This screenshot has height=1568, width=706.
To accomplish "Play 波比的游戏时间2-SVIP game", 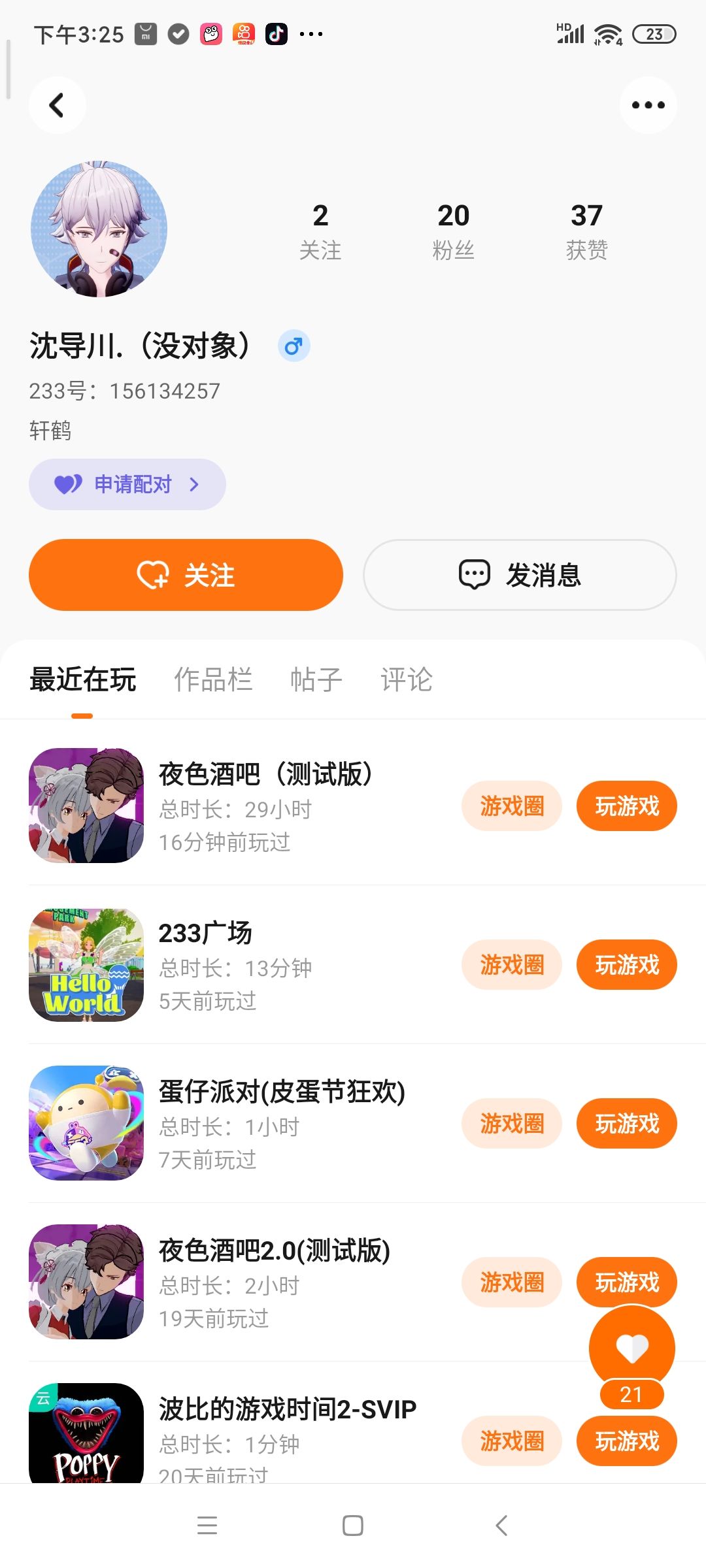I will click(x=626, y=1441).
